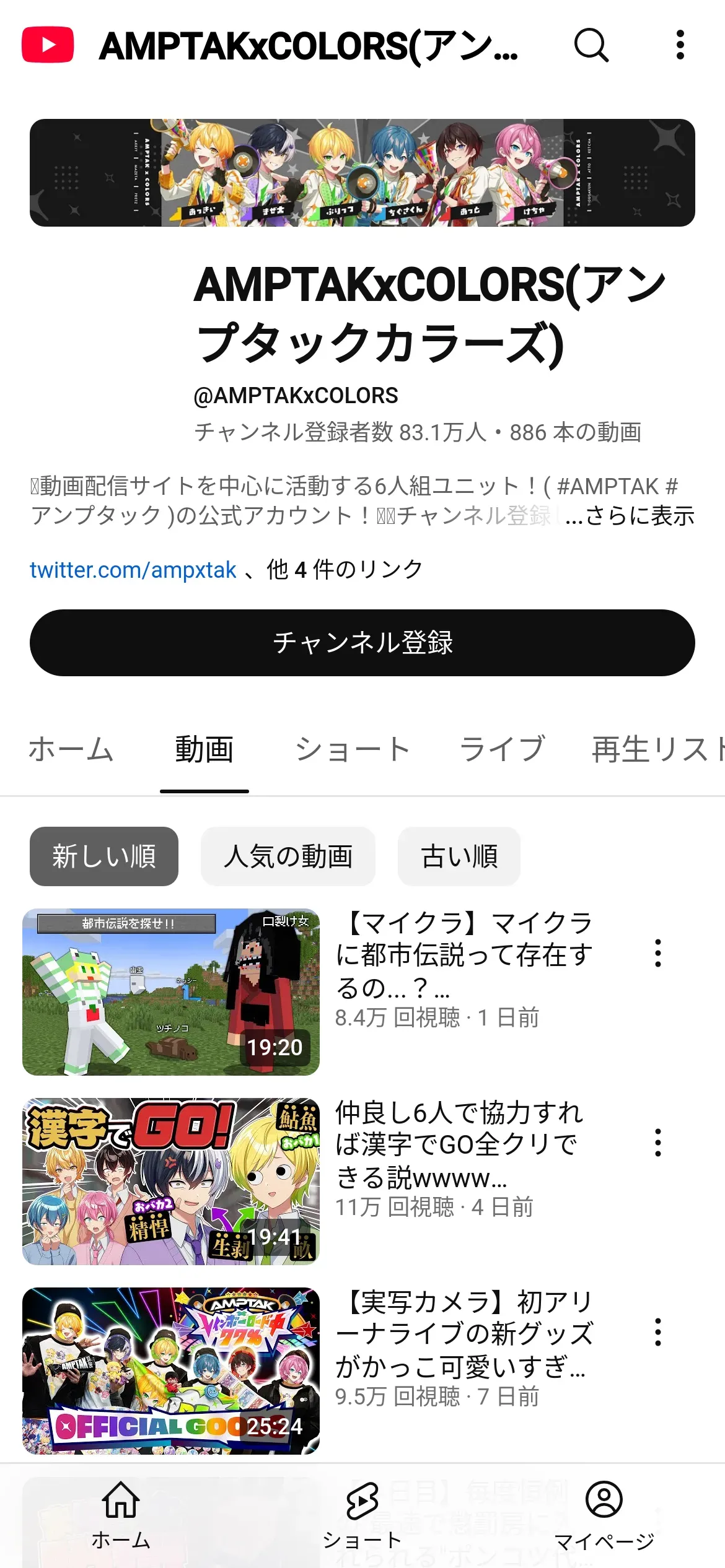725x1568 pixels.
Task: Expand the description with さらに表示
Action: pos(630,515)
